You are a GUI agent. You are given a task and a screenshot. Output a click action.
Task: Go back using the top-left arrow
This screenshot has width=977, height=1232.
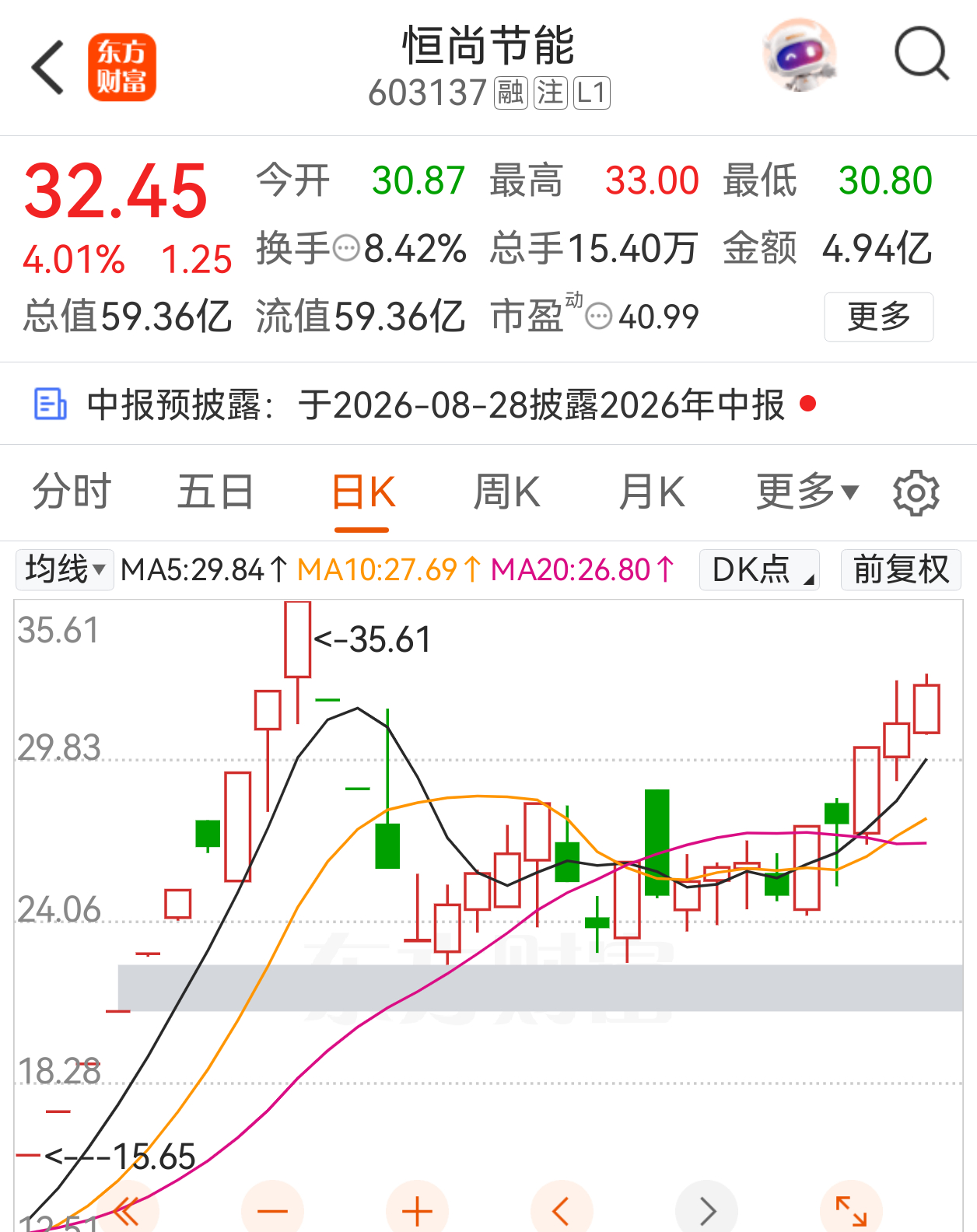(x=47, y=68)
